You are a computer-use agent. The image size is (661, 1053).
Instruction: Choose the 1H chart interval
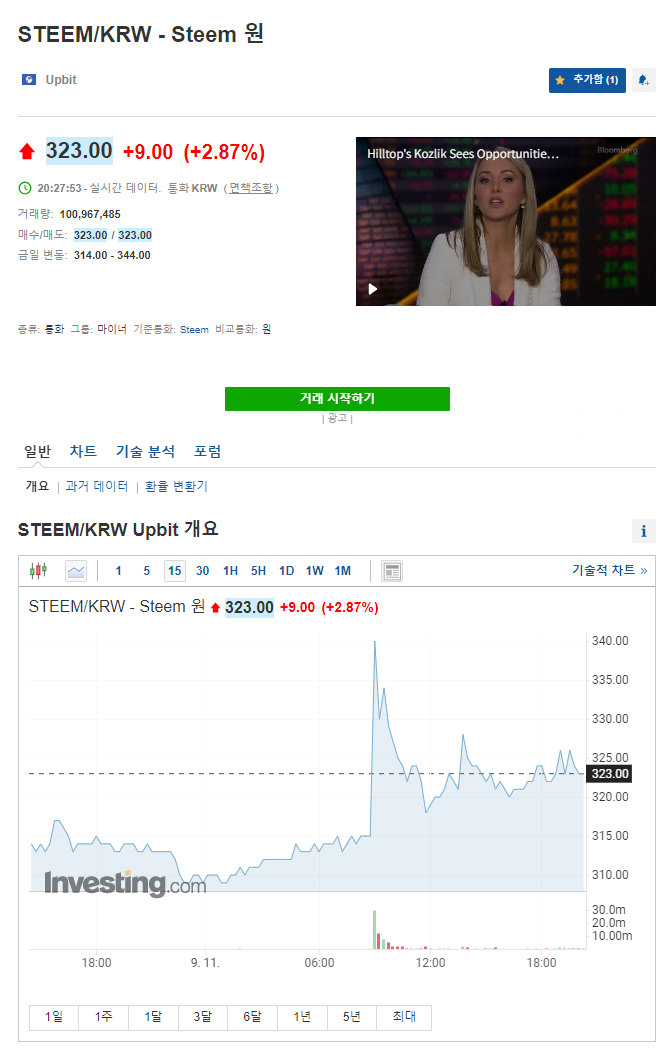[230, 571]
